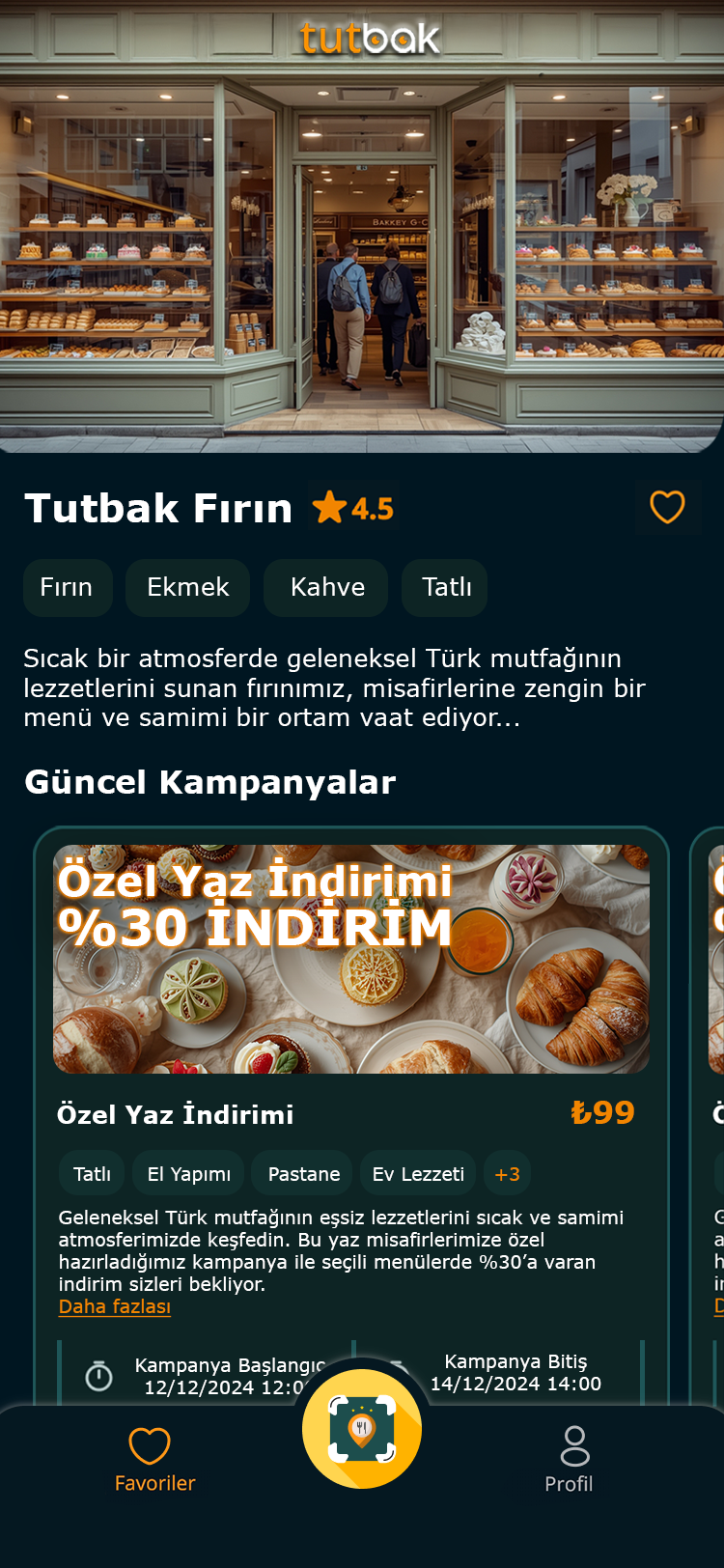Viewport: 724px width, 1568px height.
Task: Select the Fırın chip
Action: coord(67,587)
